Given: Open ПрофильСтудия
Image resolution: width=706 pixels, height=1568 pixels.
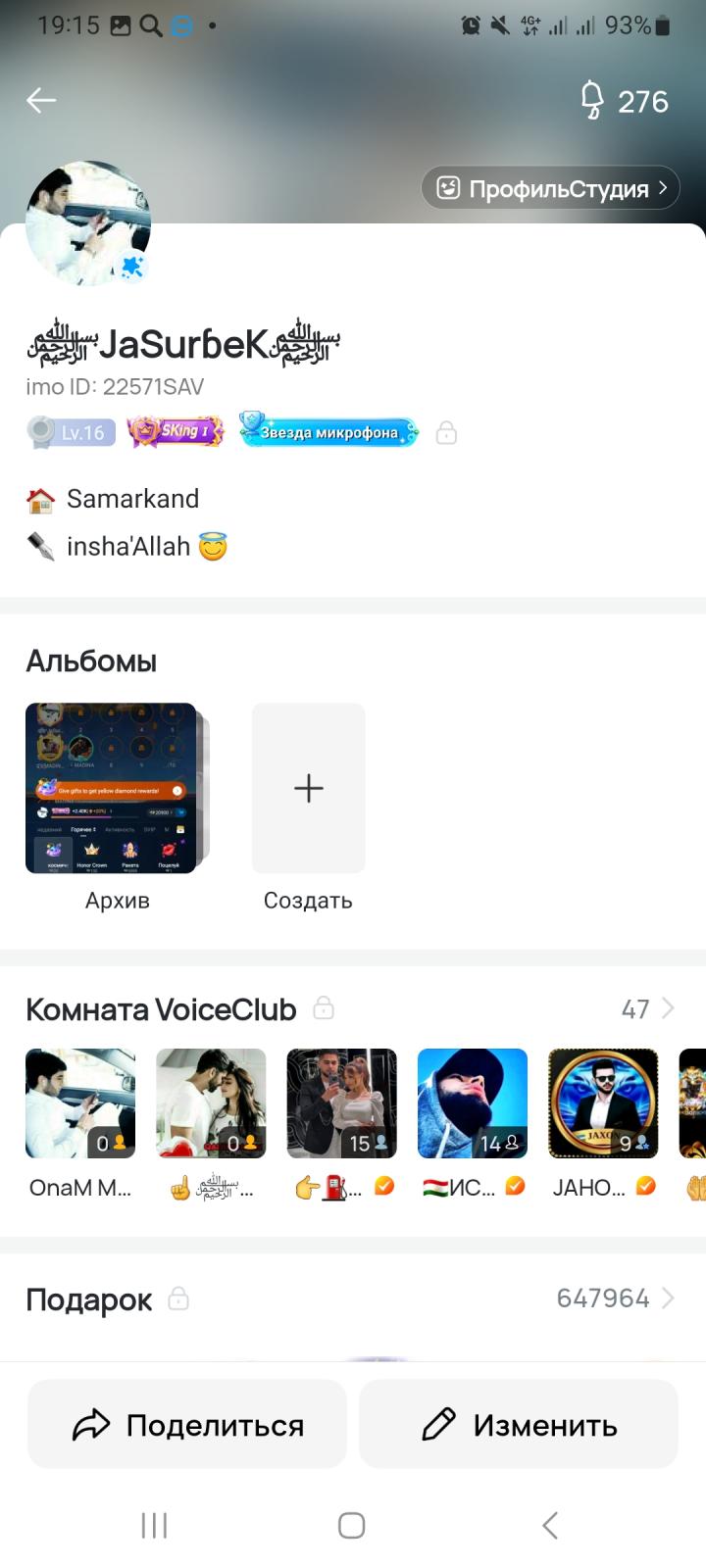Looking at the screenshot, I should click(550, 188).
